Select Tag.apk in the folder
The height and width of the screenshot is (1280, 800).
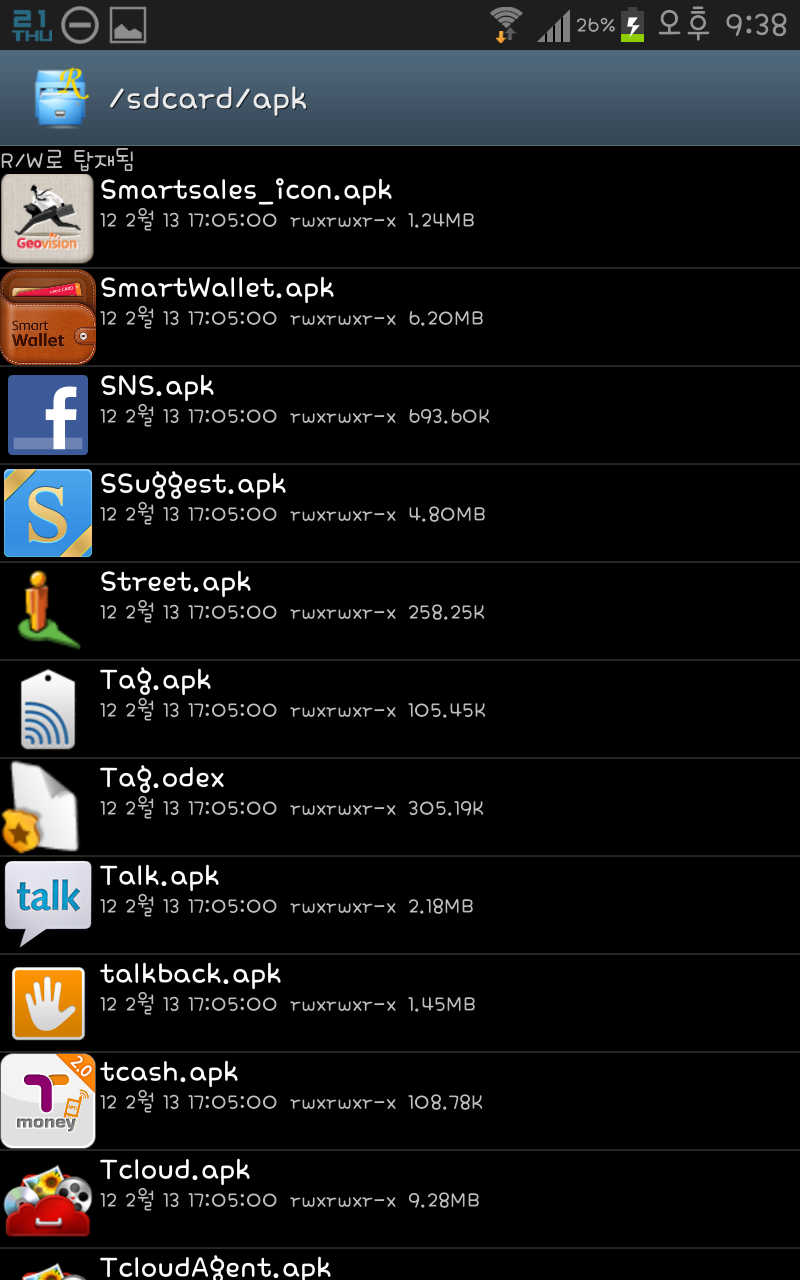tap(400, 709)
